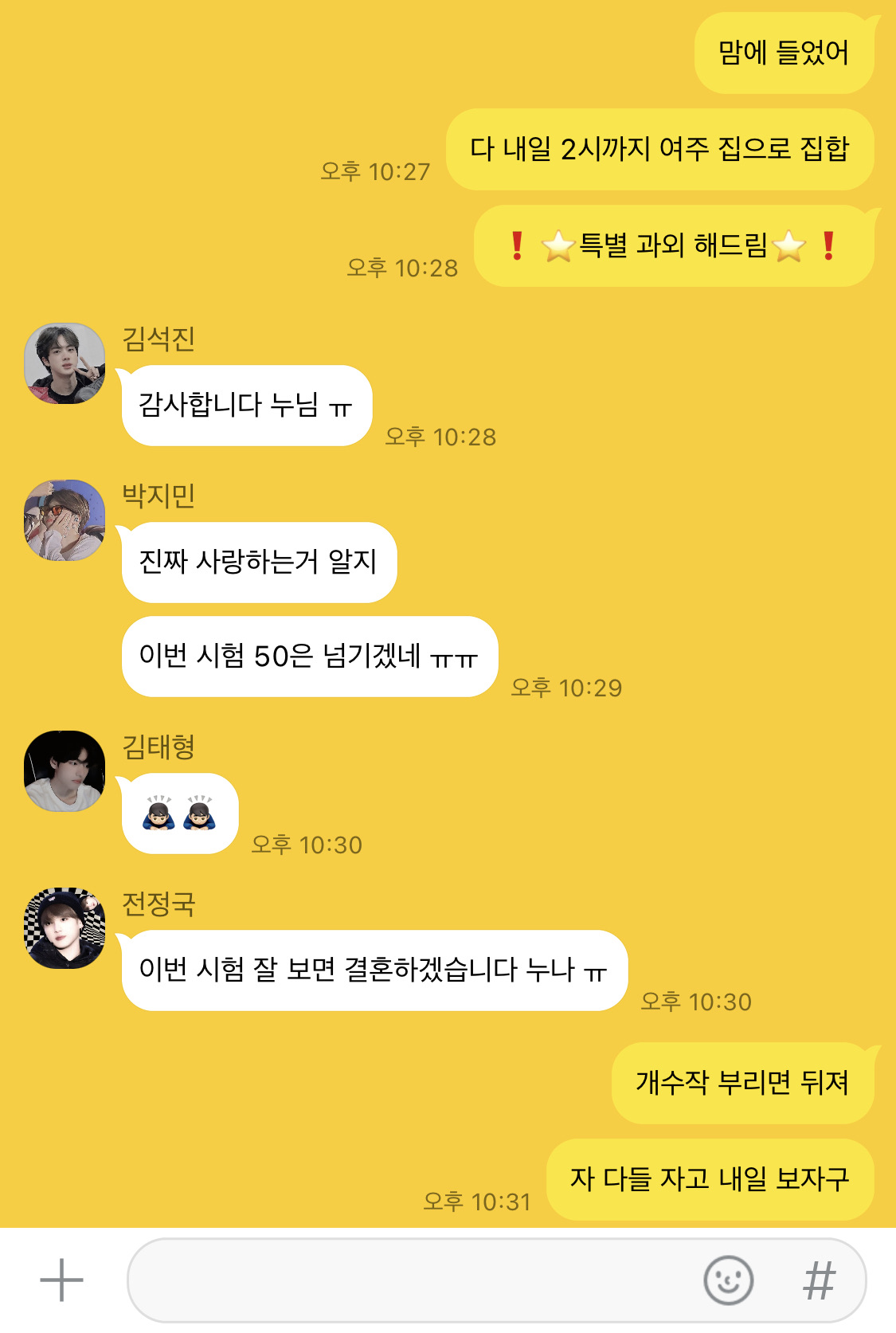This screenshot has width=896, height=1333.
Task: Open the hashtag search
Action: click(x=819, y=1280)
